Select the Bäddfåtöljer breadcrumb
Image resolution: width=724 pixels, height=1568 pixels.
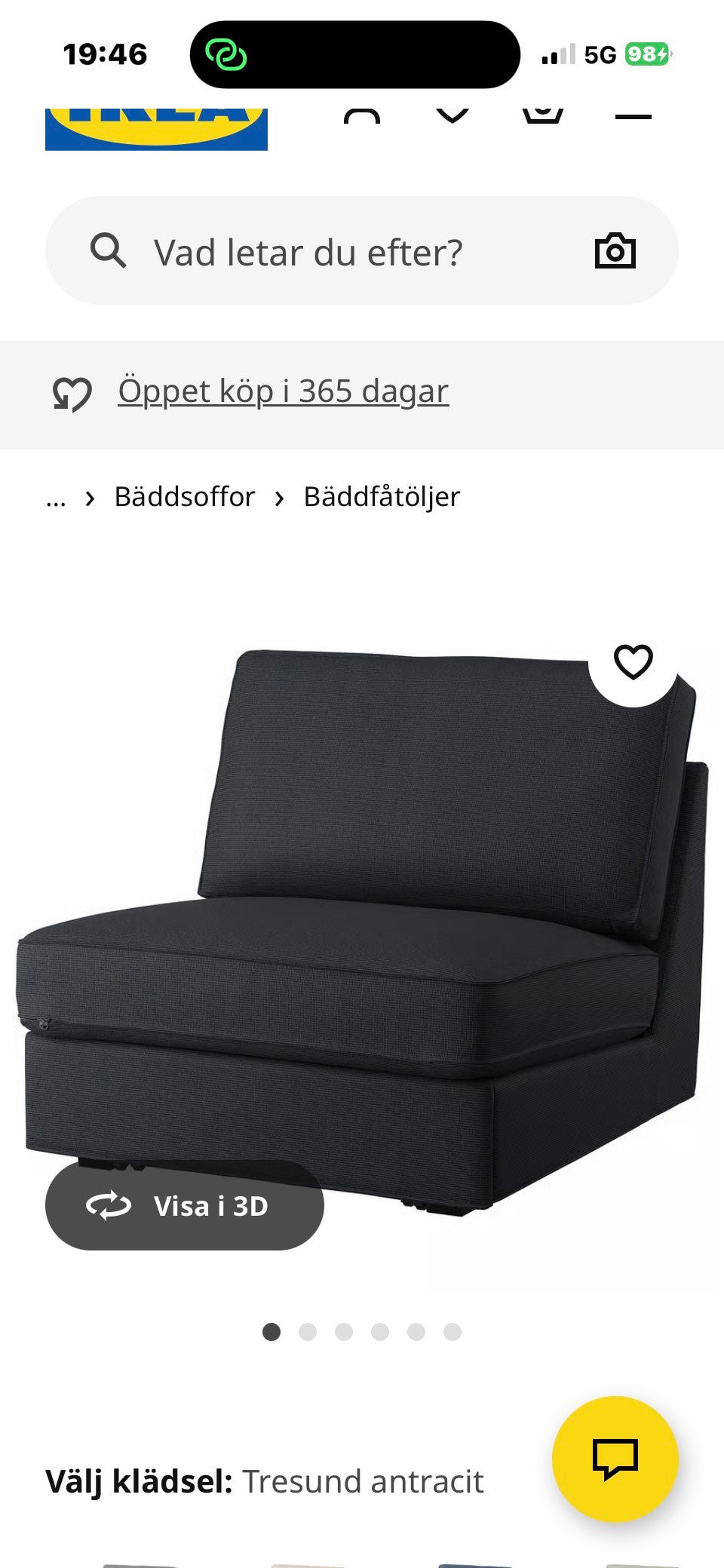pos(382,497)
